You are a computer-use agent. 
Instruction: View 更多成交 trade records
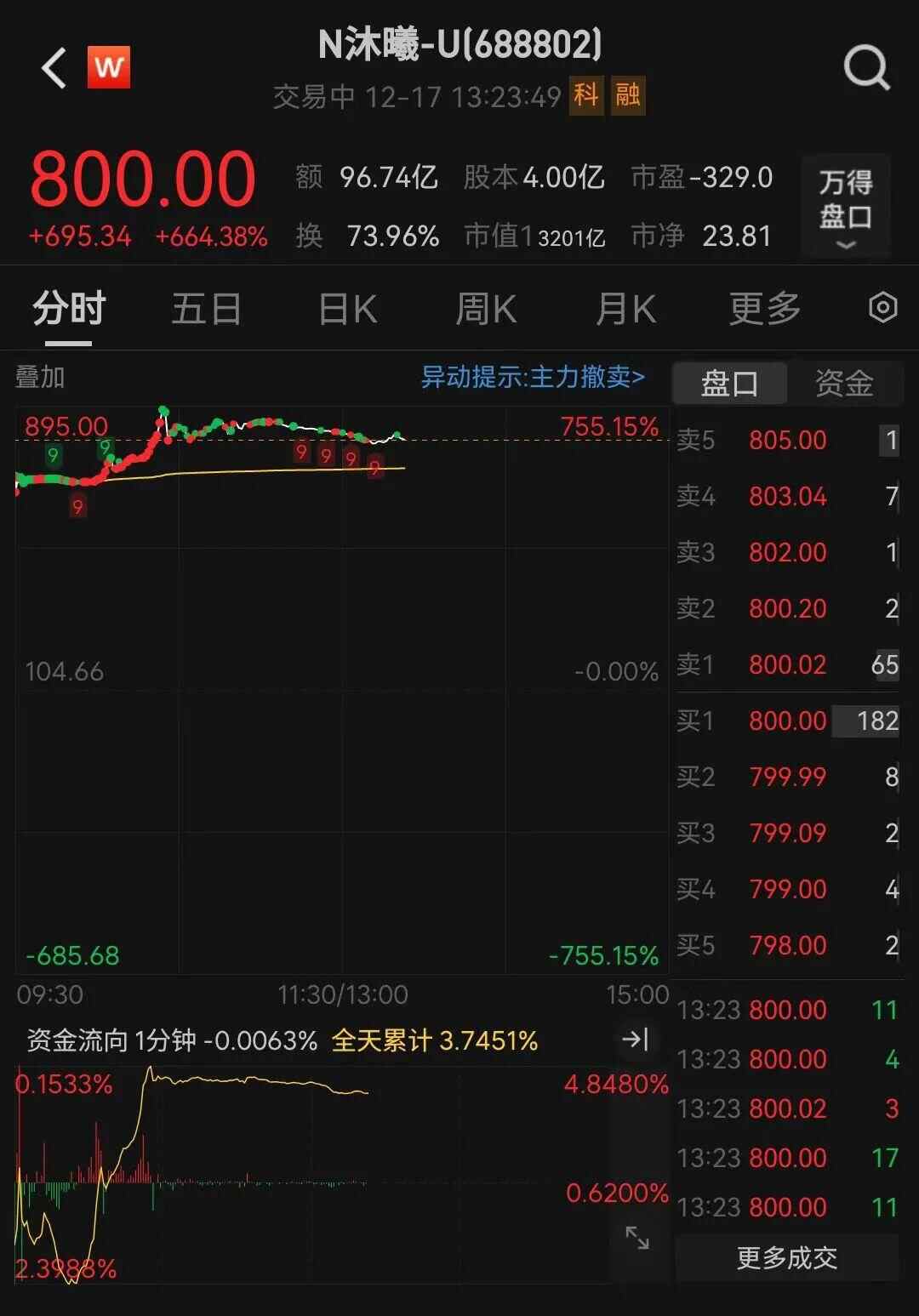click(x=786, y=1257)
